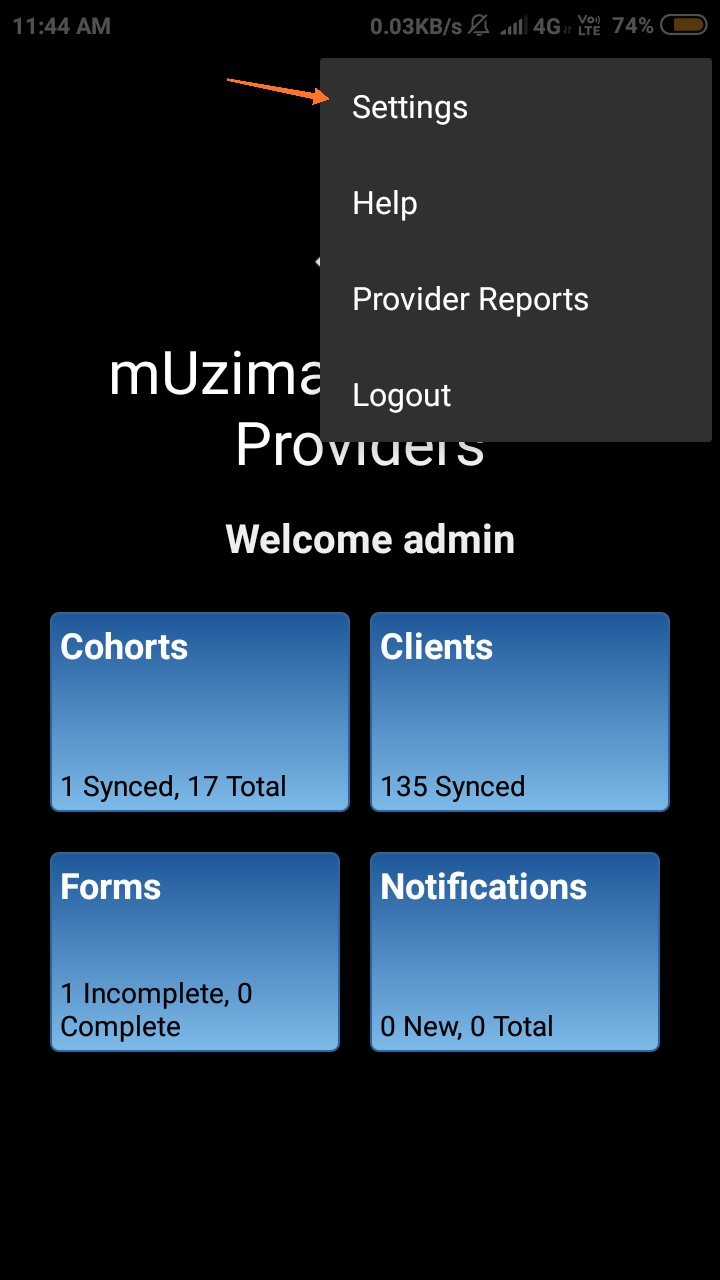Open the Forms card
This screenshot has height=1280, width=720.
pyautogui.click(x=195, y=951)
